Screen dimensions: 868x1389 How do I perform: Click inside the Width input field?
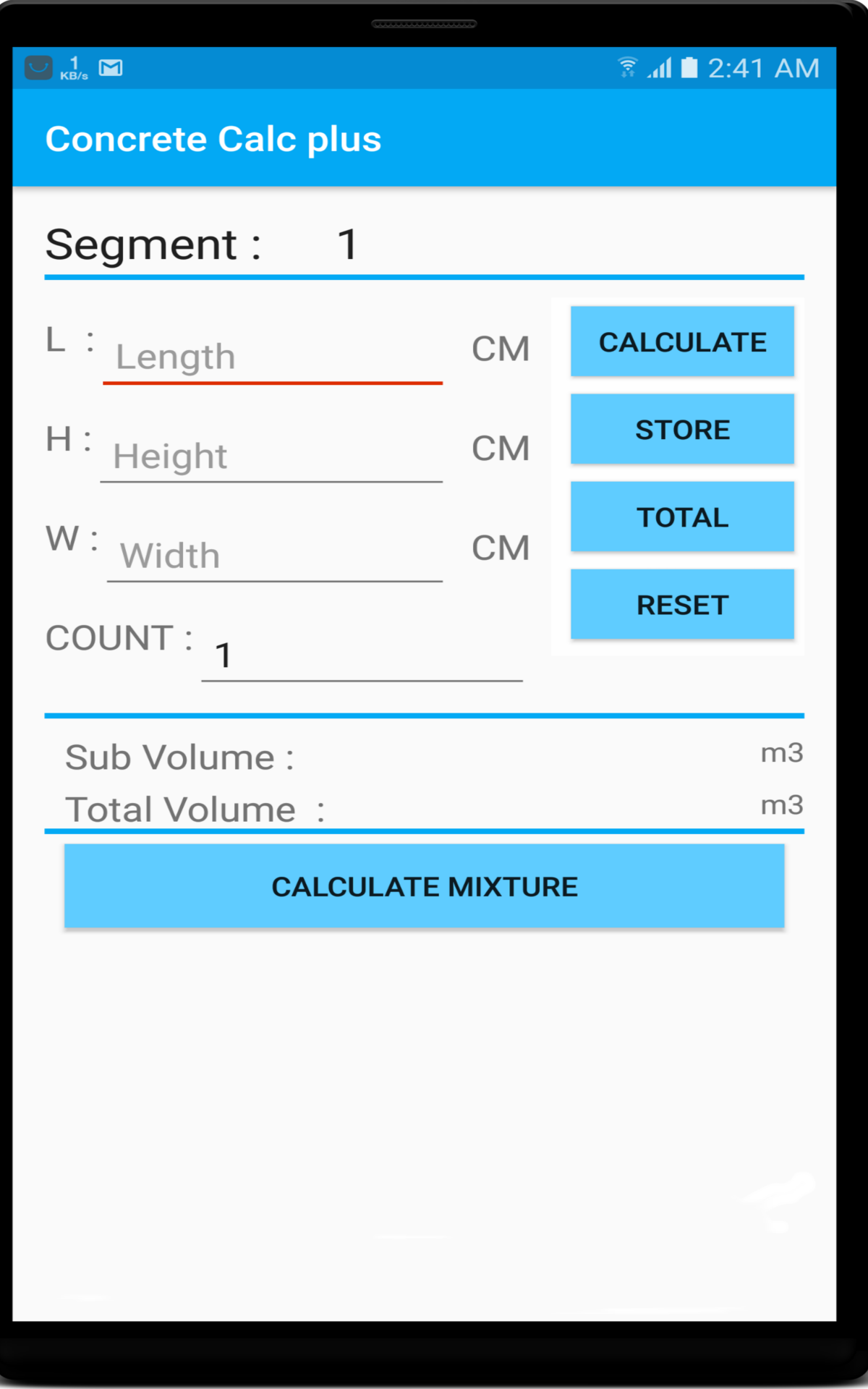click(x=275, y=555)
